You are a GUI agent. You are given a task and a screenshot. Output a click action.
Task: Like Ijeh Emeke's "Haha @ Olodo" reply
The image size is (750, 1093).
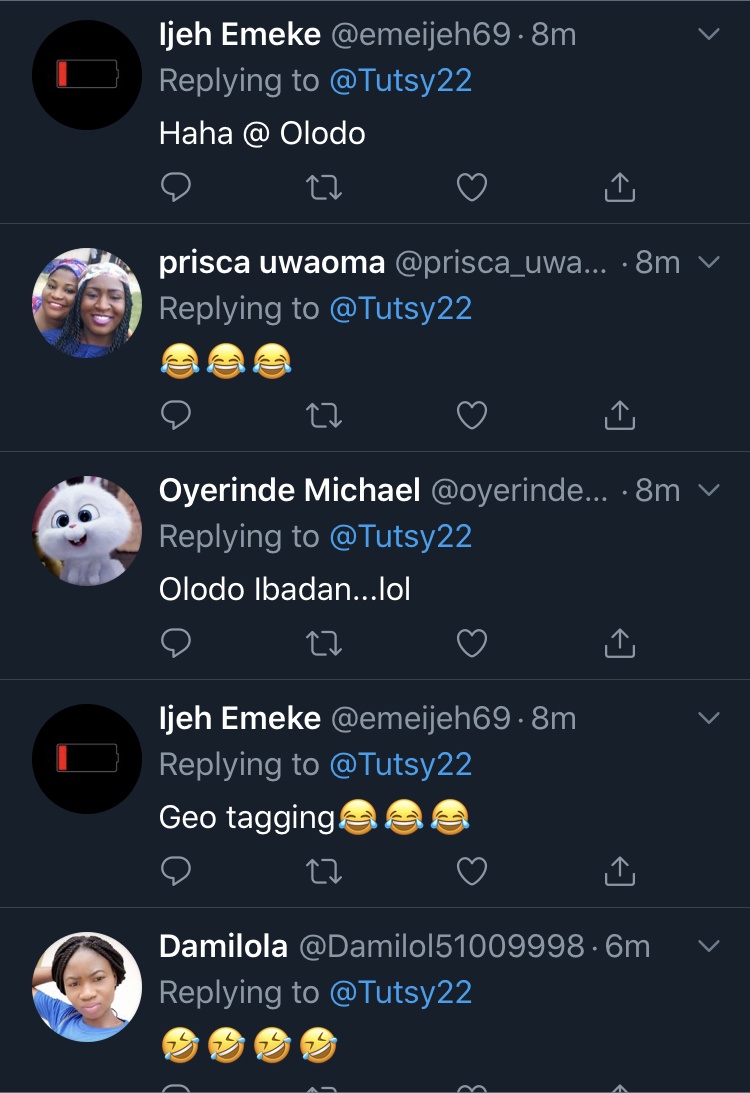[471, 188]
